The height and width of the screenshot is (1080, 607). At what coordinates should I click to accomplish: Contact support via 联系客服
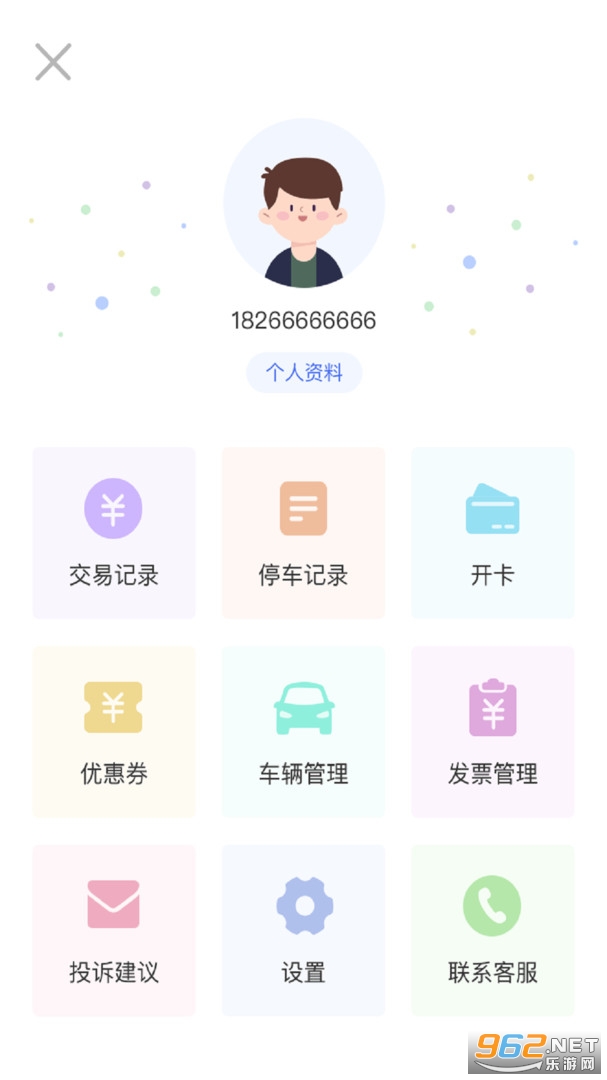click(492, 930)
